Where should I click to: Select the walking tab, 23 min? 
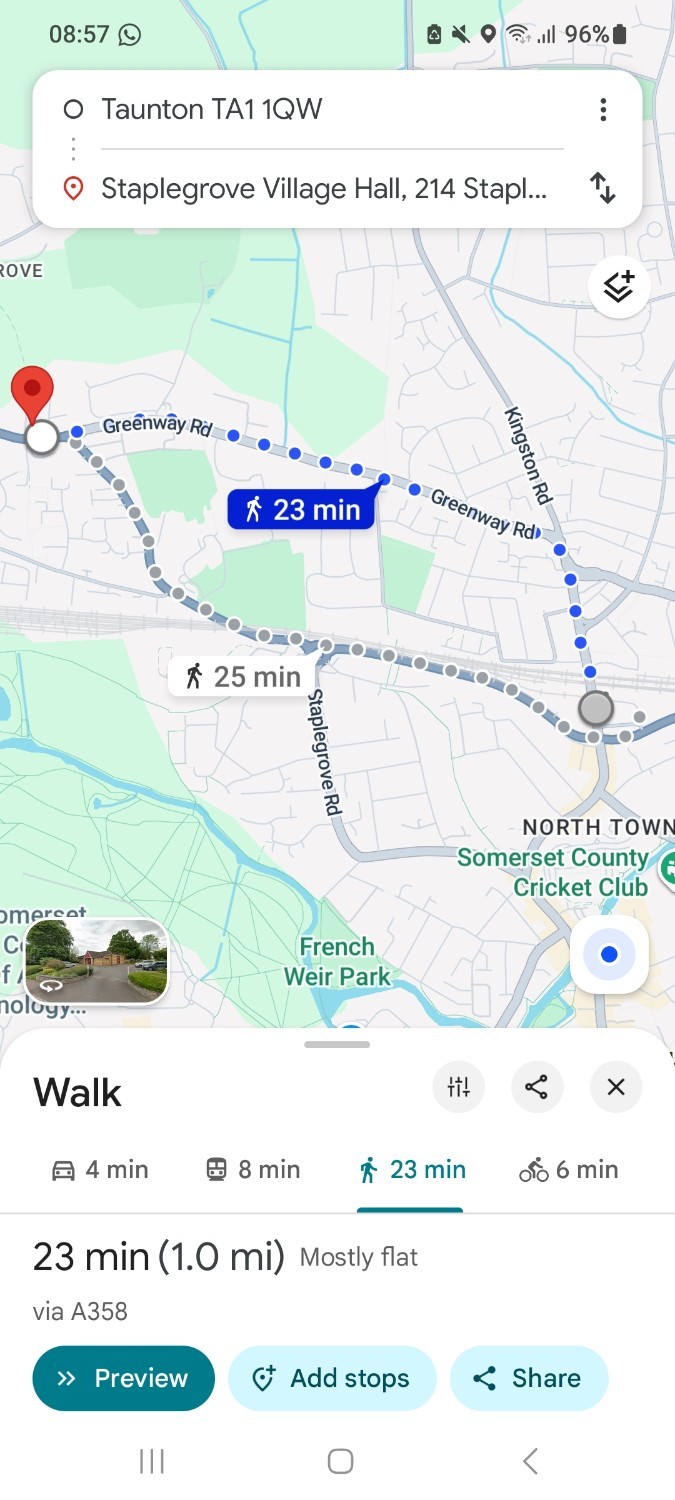tap(411, 1169)
